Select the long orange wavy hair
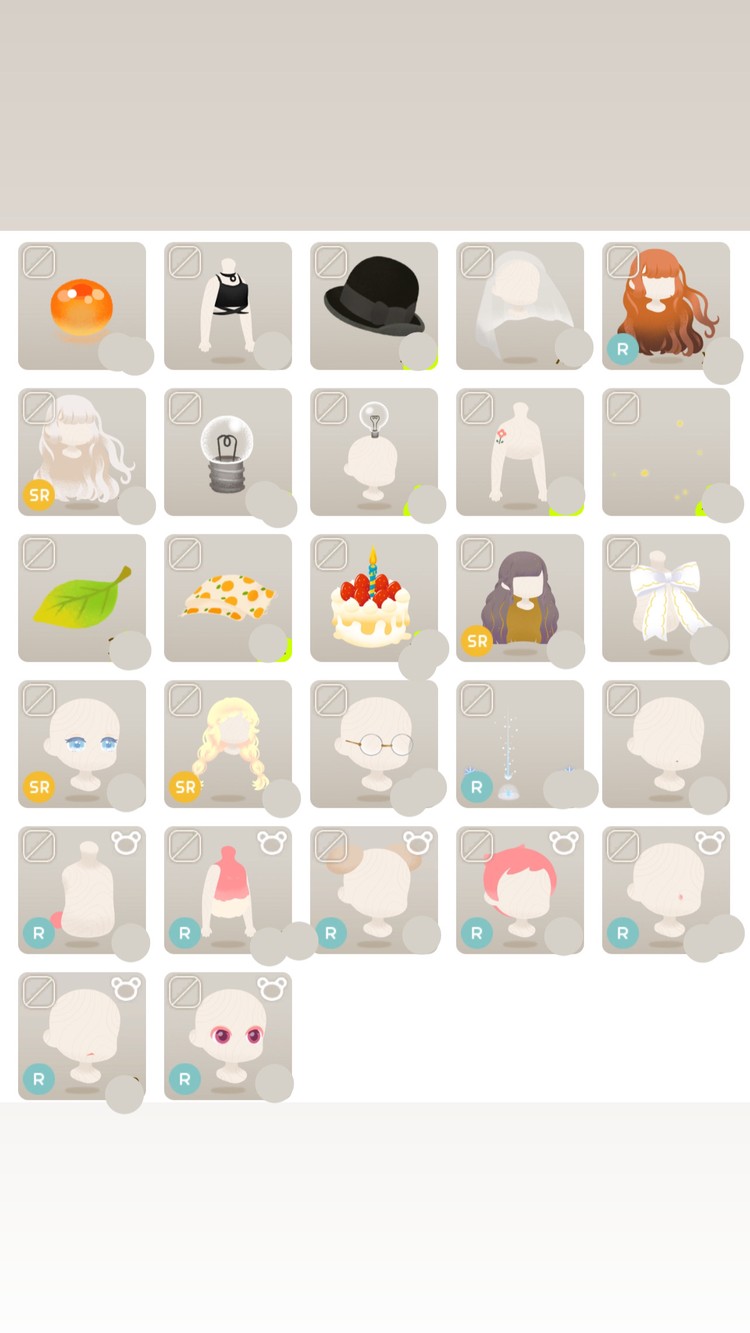Screen dimensions: 750x1333 (665, 305)
